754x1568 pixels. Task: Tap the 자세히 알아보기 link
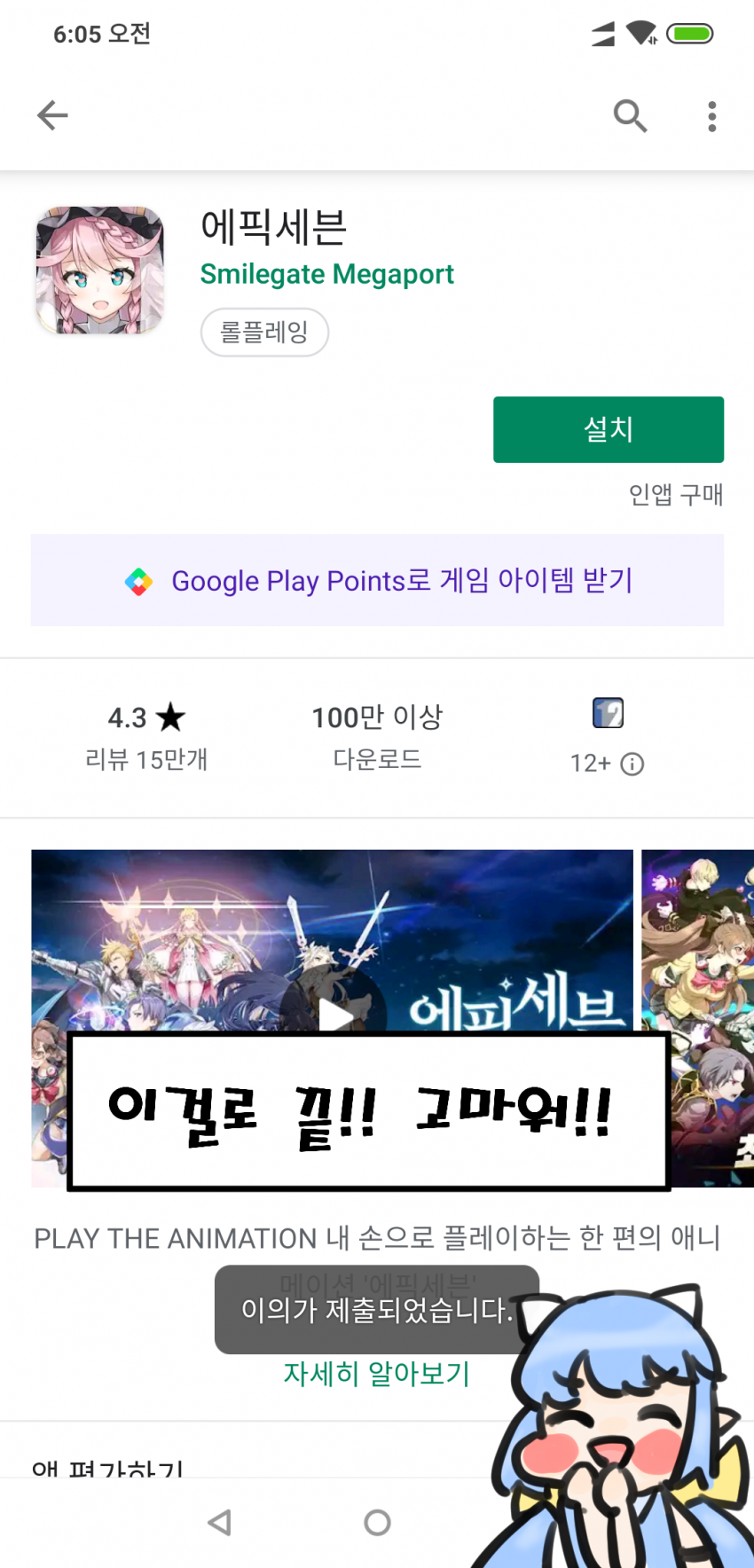coord(376,1374)
